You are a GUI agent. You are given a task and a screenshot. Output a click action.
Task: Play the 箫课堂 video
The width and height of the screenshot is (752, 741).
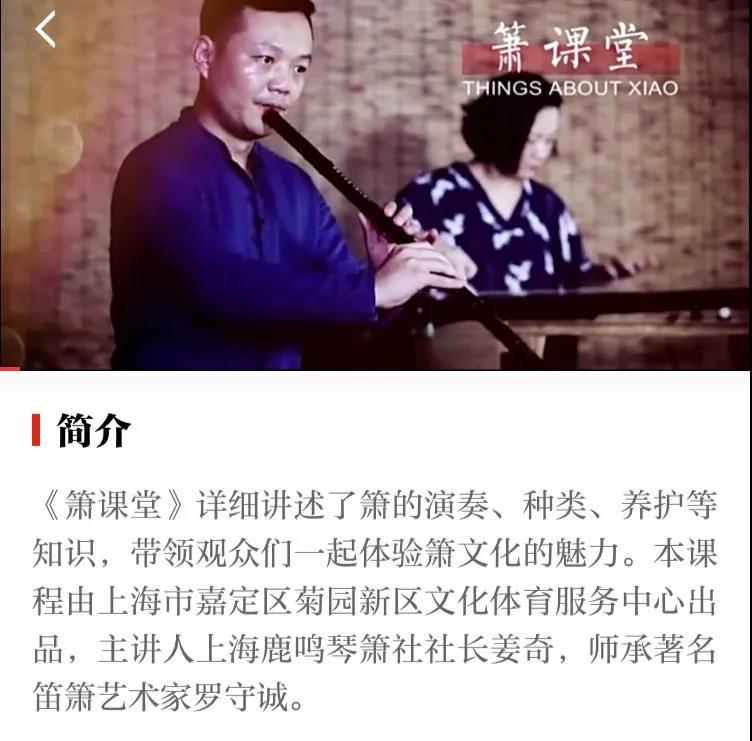376,185
